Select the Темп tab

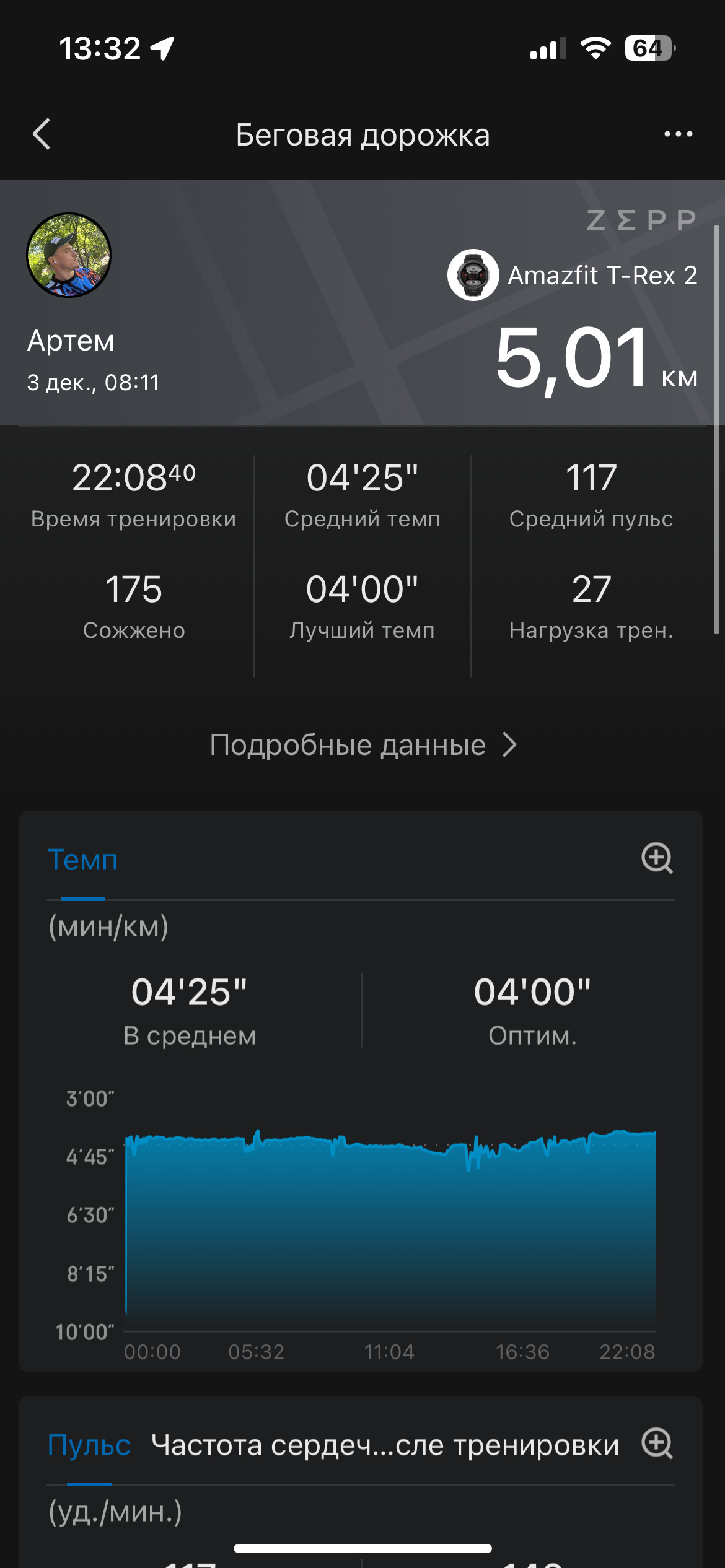(x=82, y=860)
